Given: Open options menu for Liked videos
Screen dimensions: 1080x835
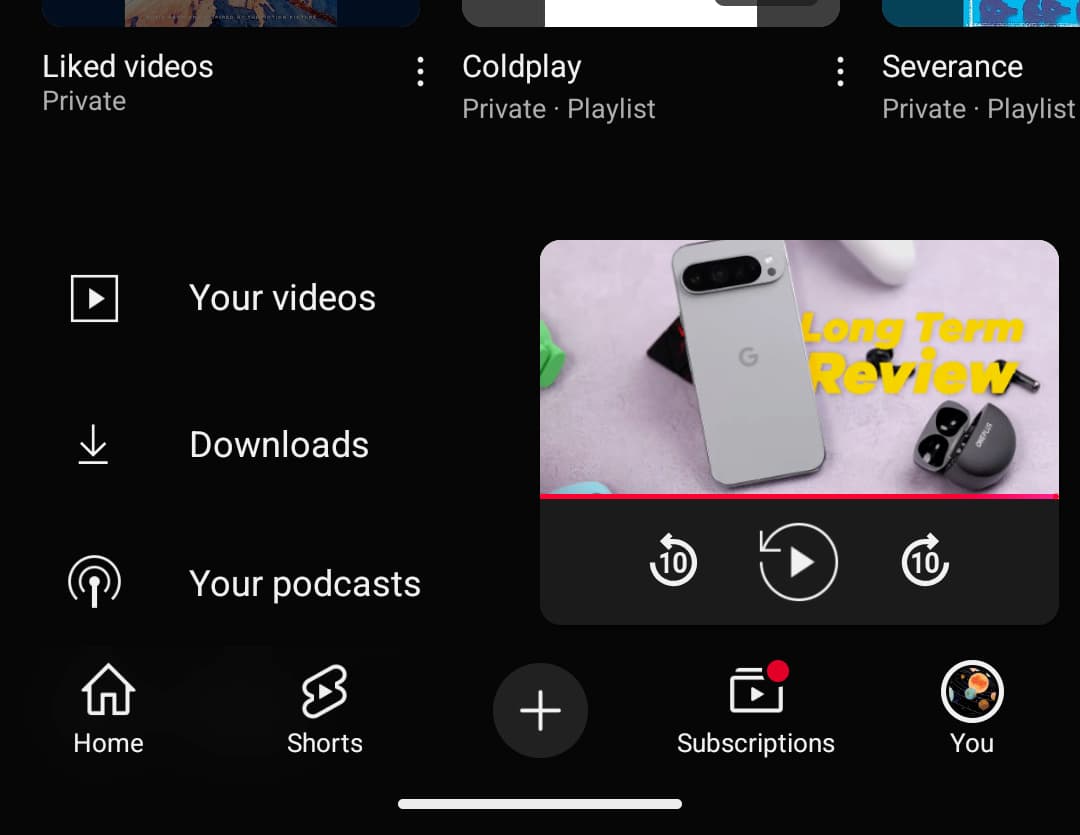Looking at the screenshot, I should (420, 72).
